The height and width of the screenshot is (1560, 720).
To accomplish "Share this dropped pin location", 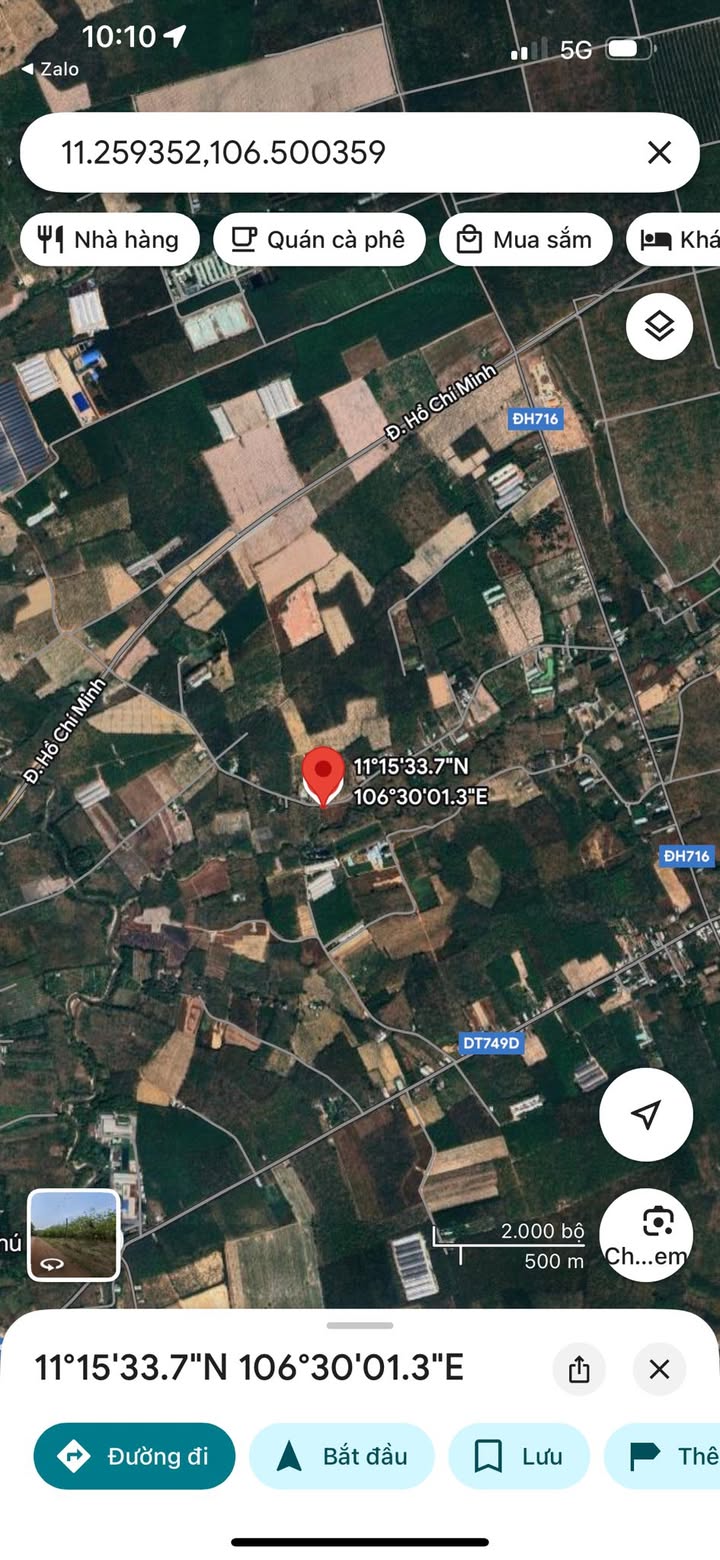I will 580,1369.
